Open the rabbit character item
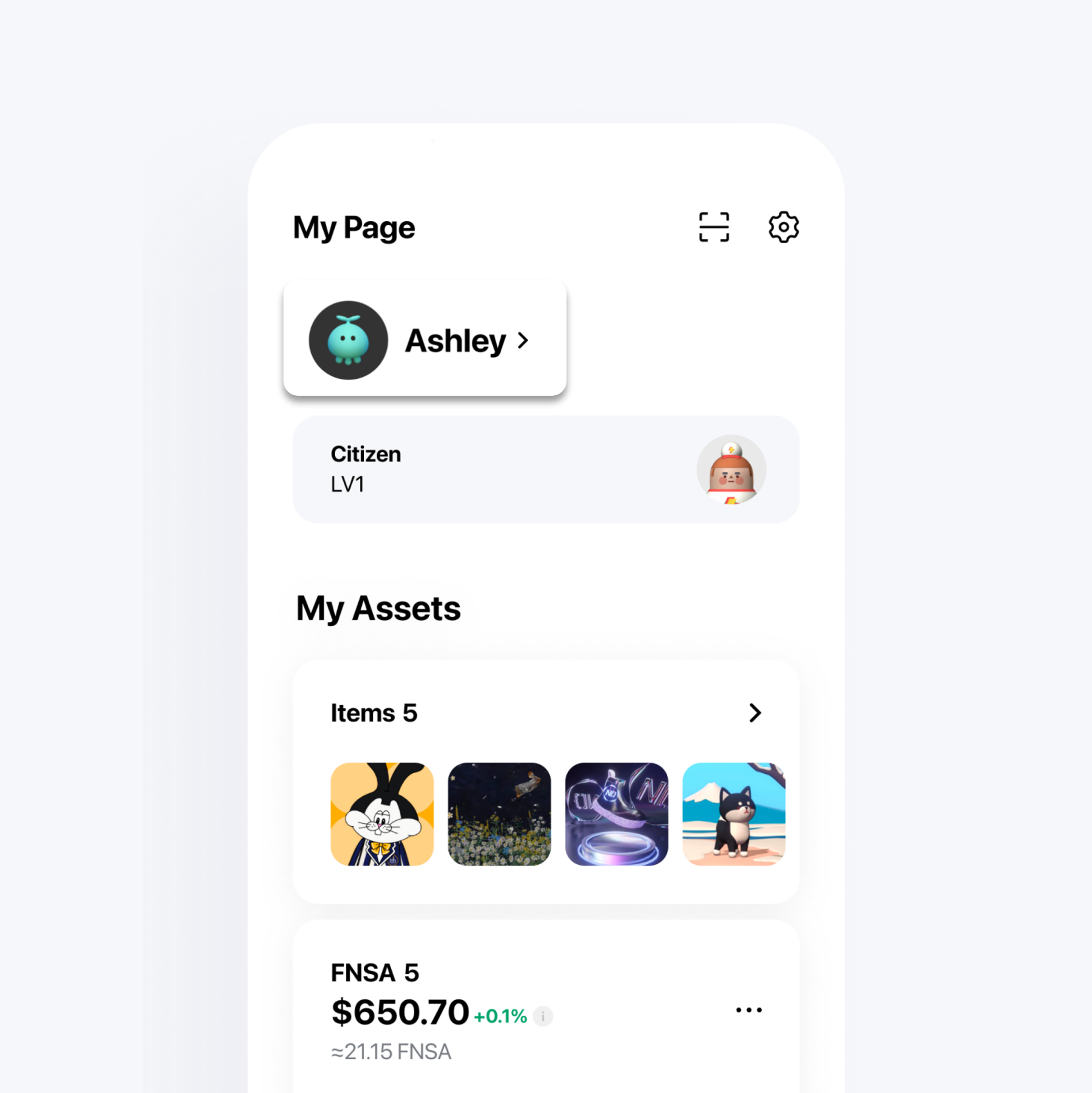Viewport: 1092px width, 1093px height. tap(382, 813)
